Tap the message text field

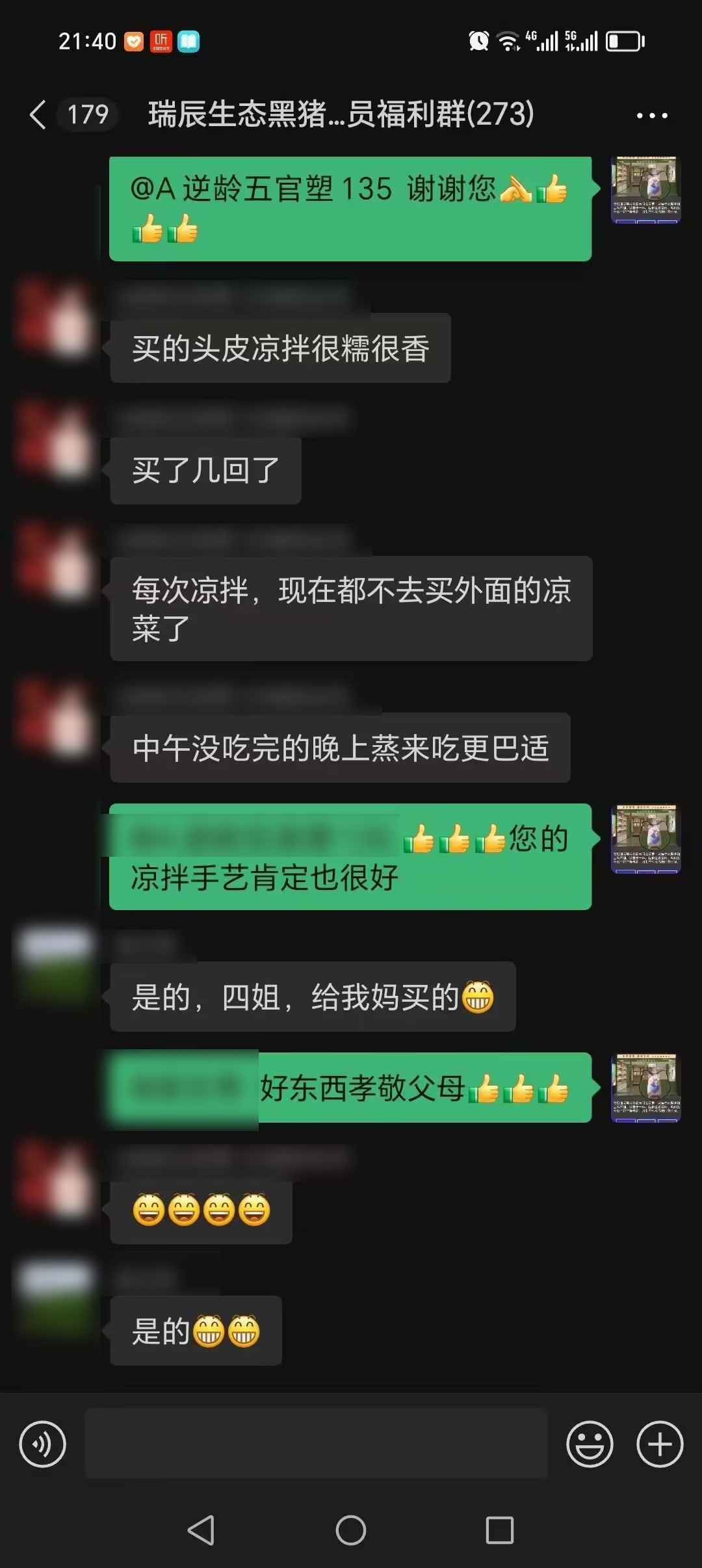pos(316,1444)
